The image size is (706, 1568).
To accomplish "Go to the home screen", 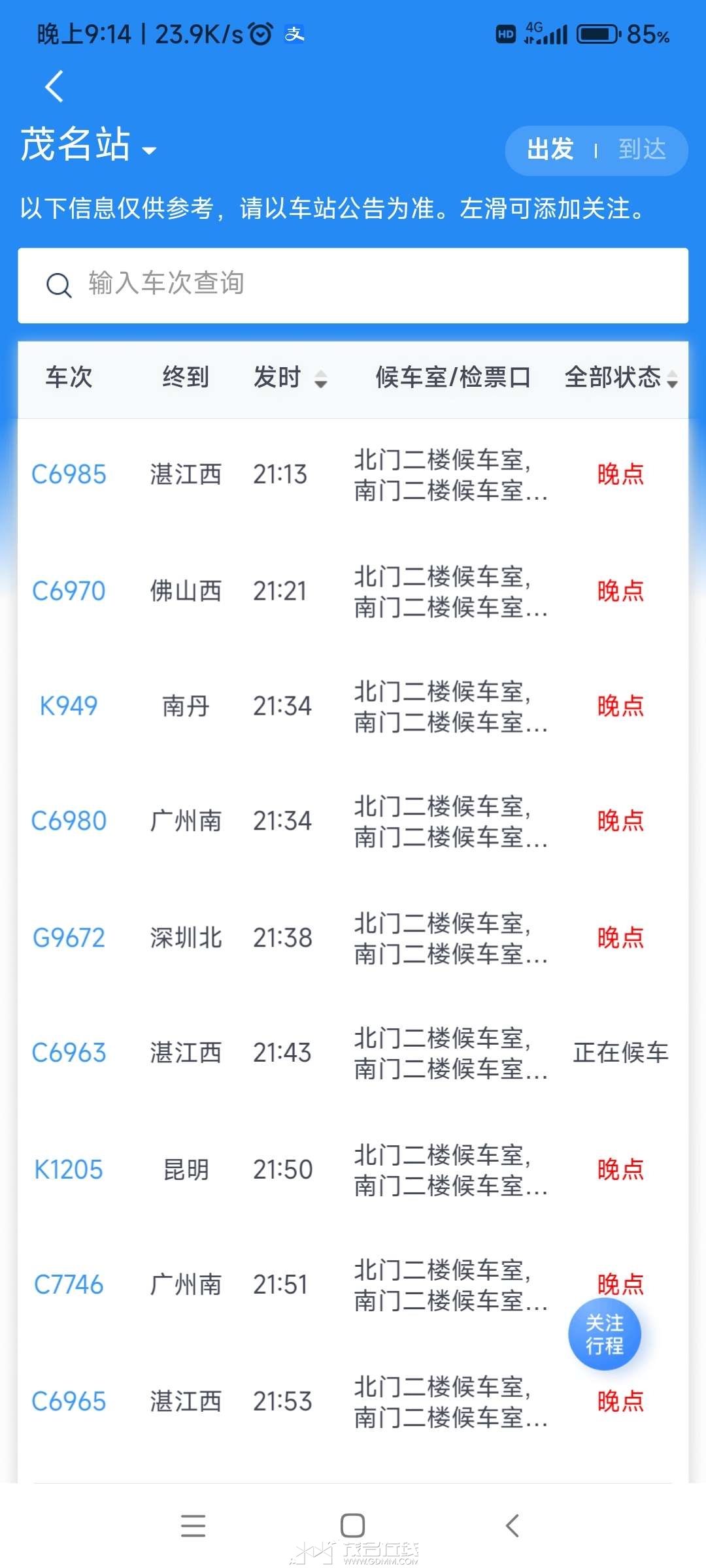I will coord(353,1526).
